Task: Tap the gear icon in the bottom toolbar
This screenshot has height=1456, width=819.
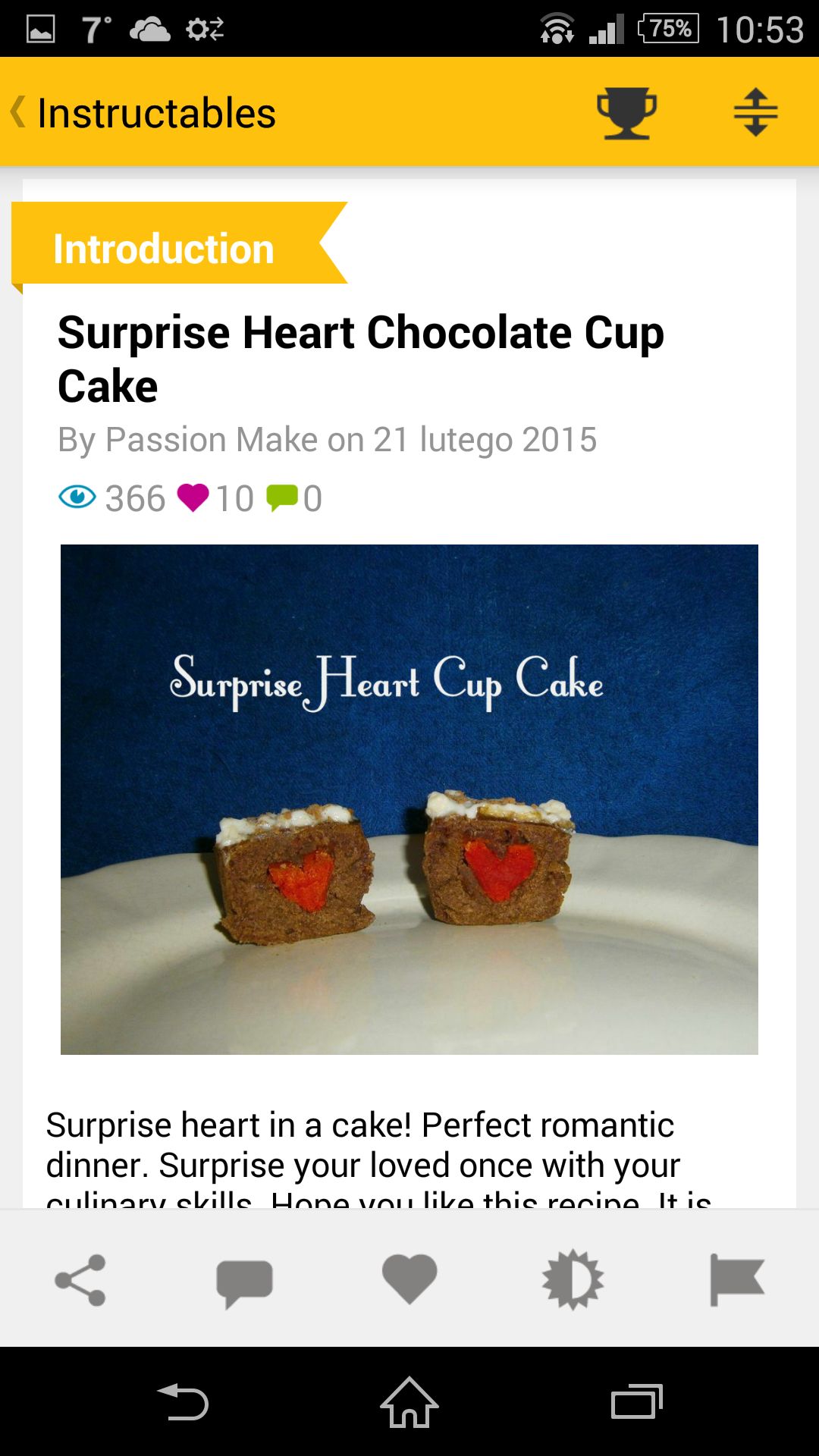Action: point(573,1279)
